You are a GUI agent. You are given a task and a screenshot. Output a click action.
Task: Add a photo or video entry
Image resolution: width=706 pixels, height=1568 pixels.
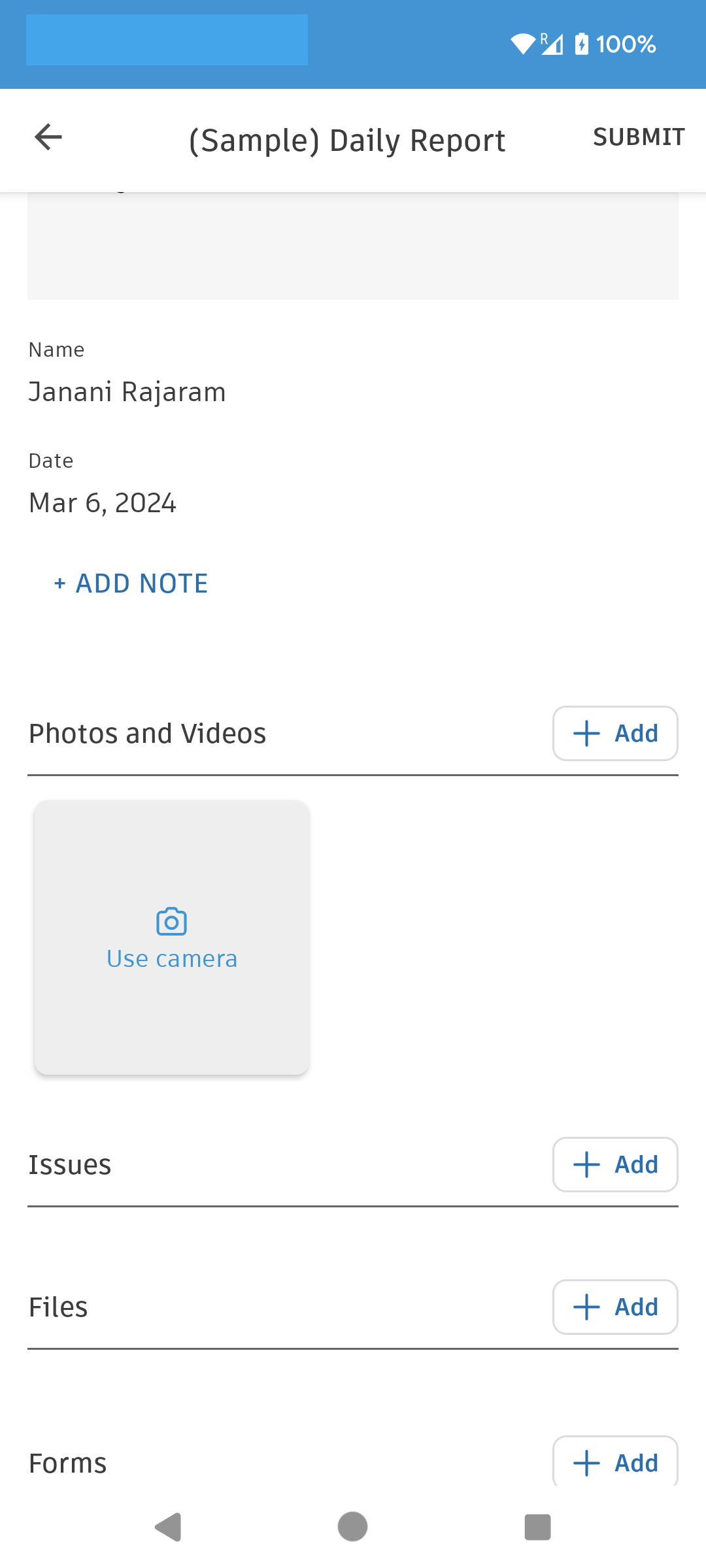[x=614, y=733]
